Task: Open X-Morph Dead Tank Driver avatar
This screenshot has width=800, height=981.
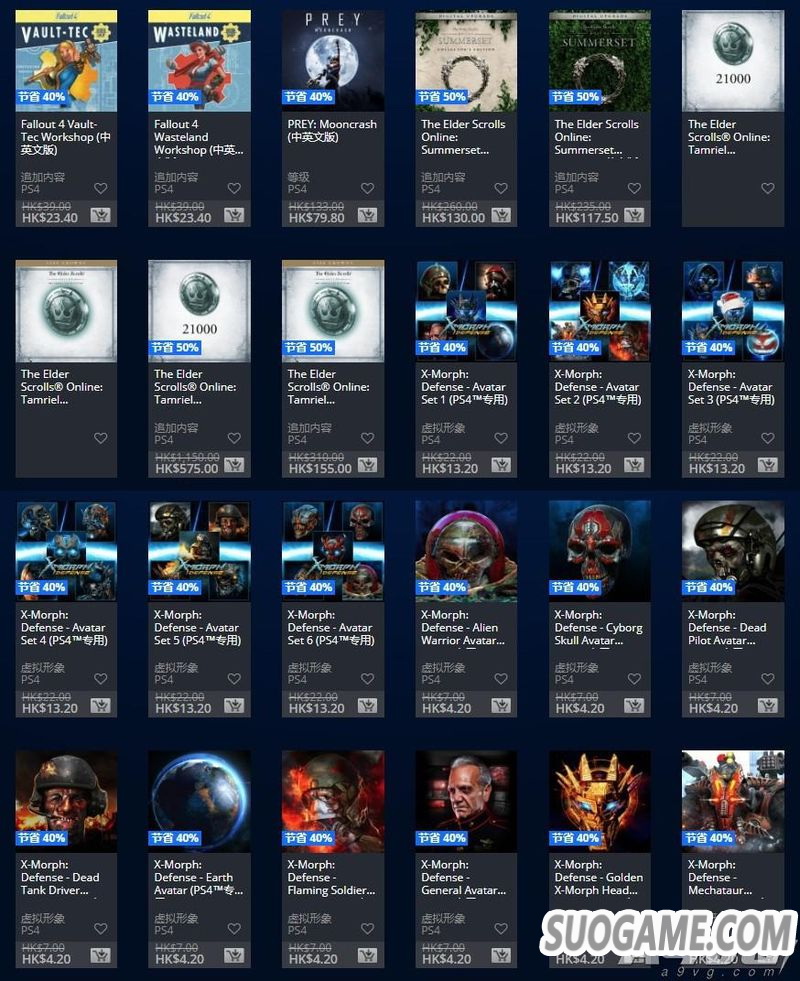Action: 66,800
